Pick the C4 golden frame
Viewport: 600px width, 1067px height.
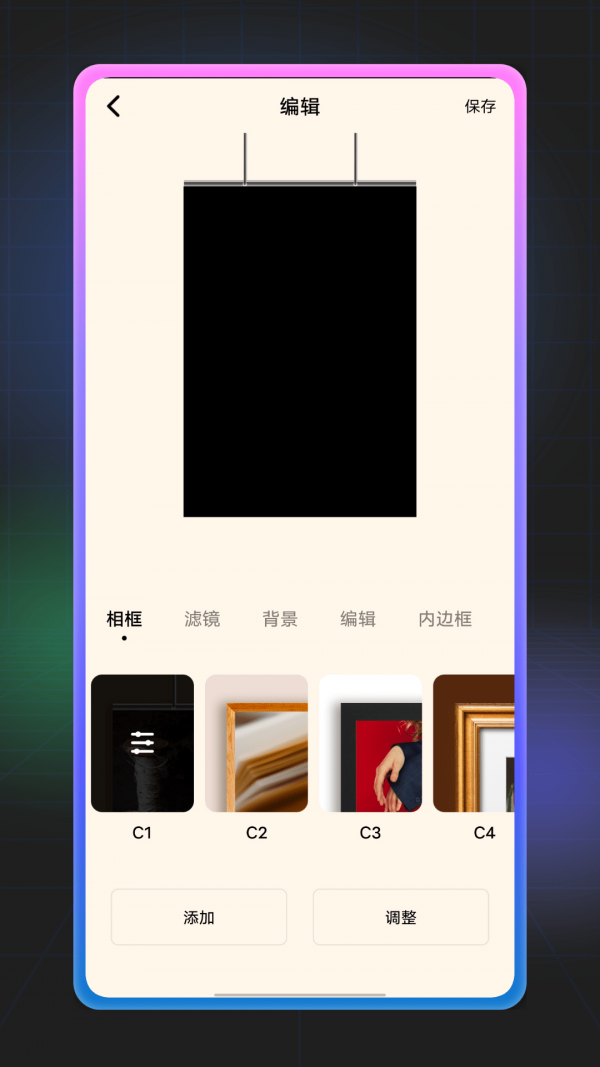coord(474,743)
